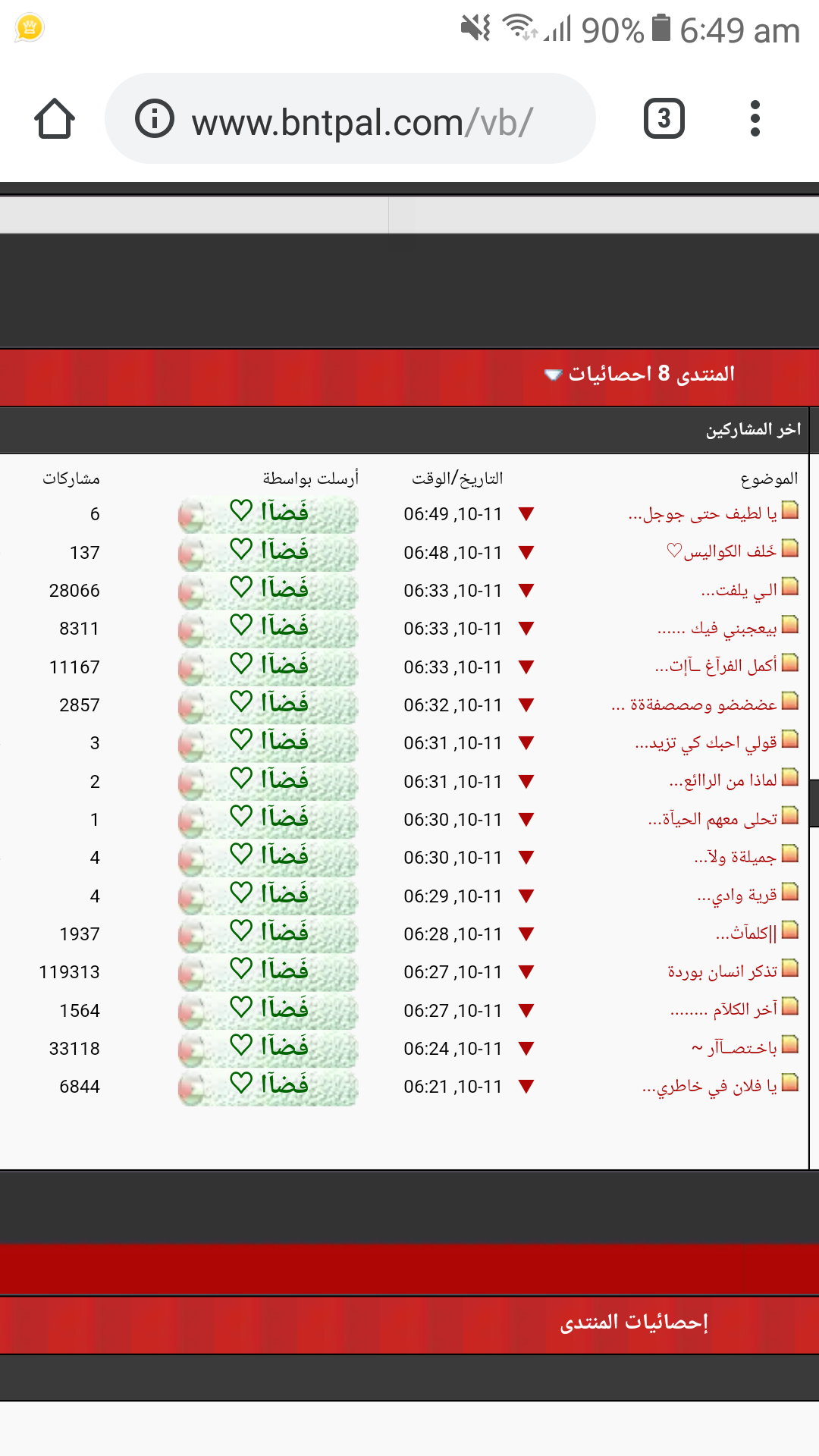Open the topic آخر الكلام
The height and width of the screenshot is (1456, 819).
click(x=723, y=1010)
